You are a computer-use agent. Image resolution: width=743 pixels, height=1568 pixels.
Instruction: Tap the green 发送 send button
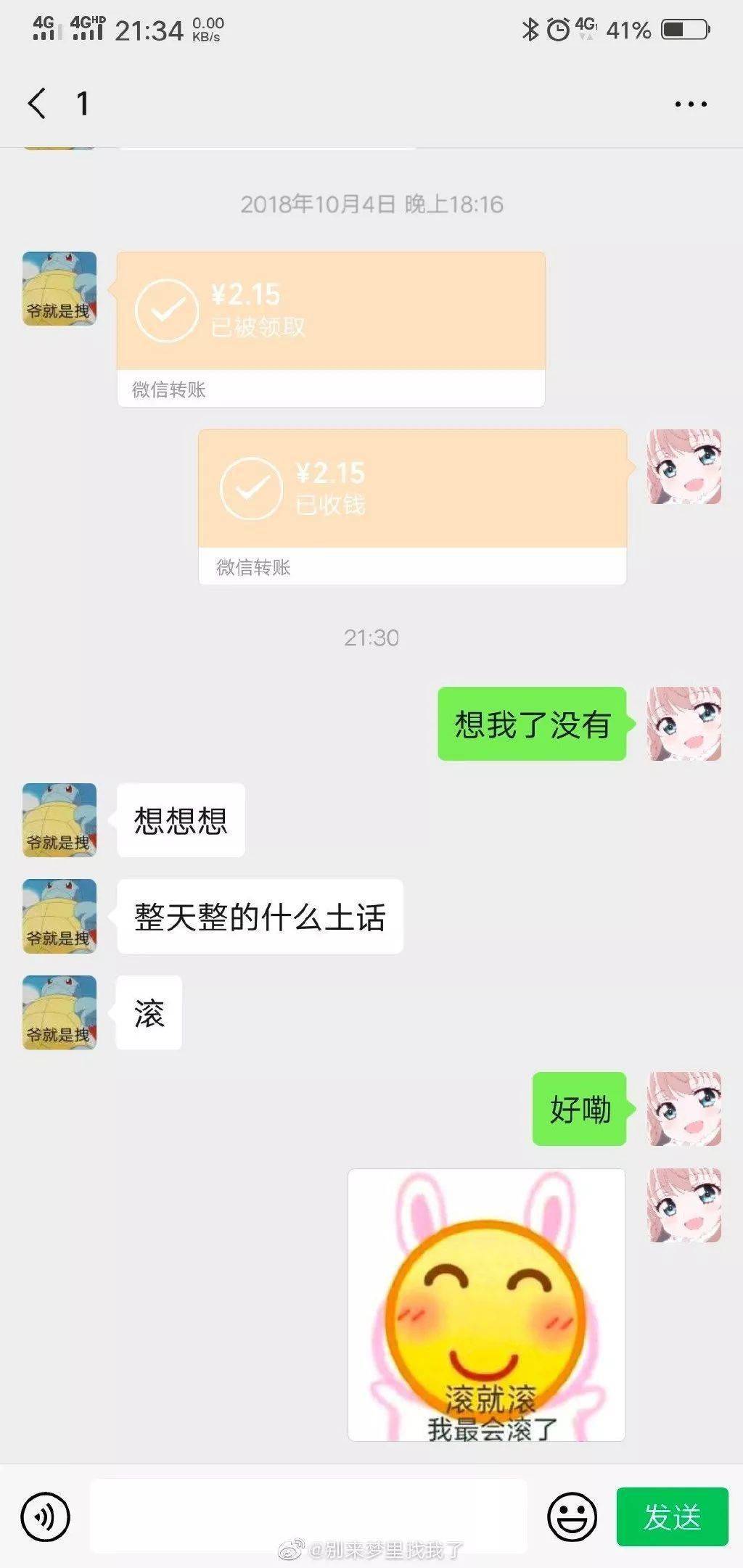point(672,1517)
